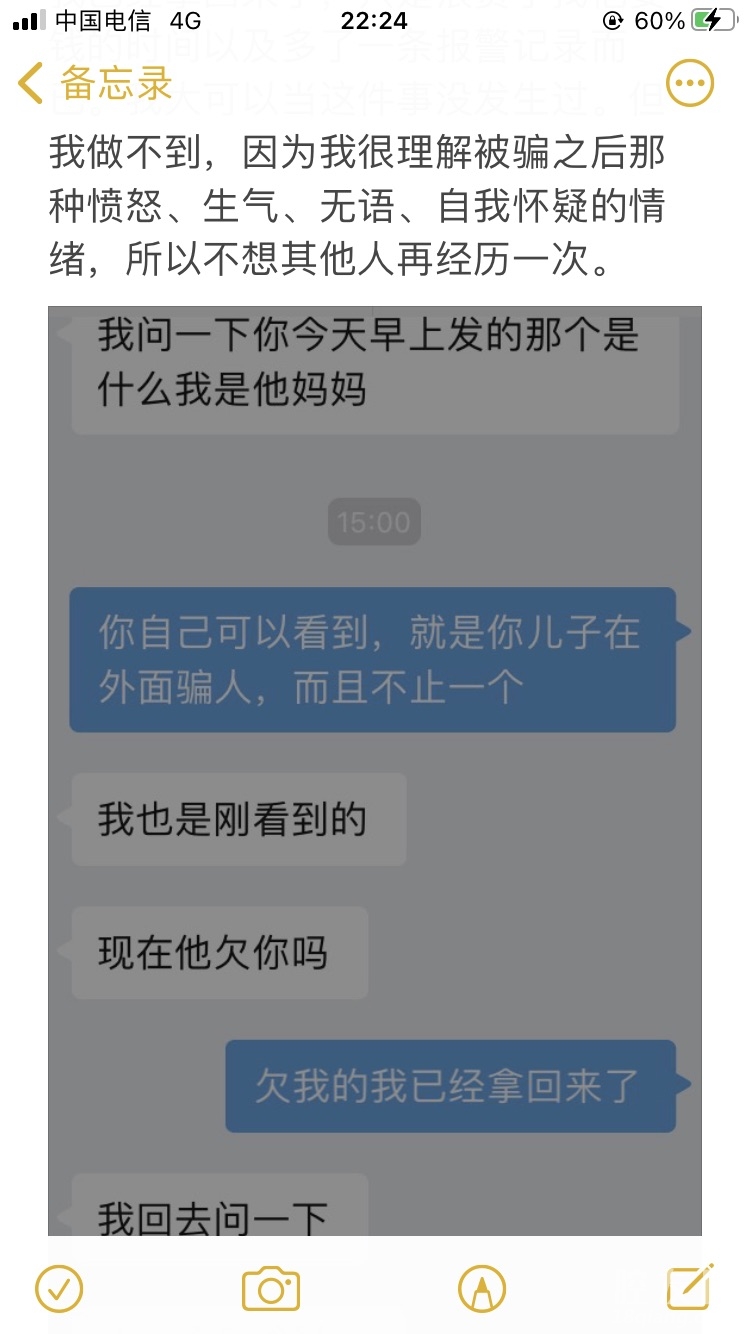Go back to 备忘录 list

click(95, 84)
